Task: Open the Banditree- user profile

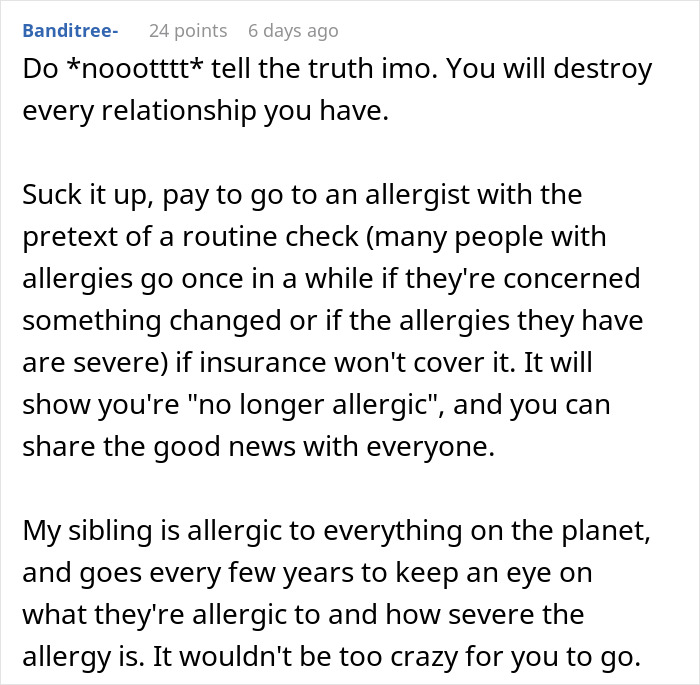Action: click(x=70, y=31)
